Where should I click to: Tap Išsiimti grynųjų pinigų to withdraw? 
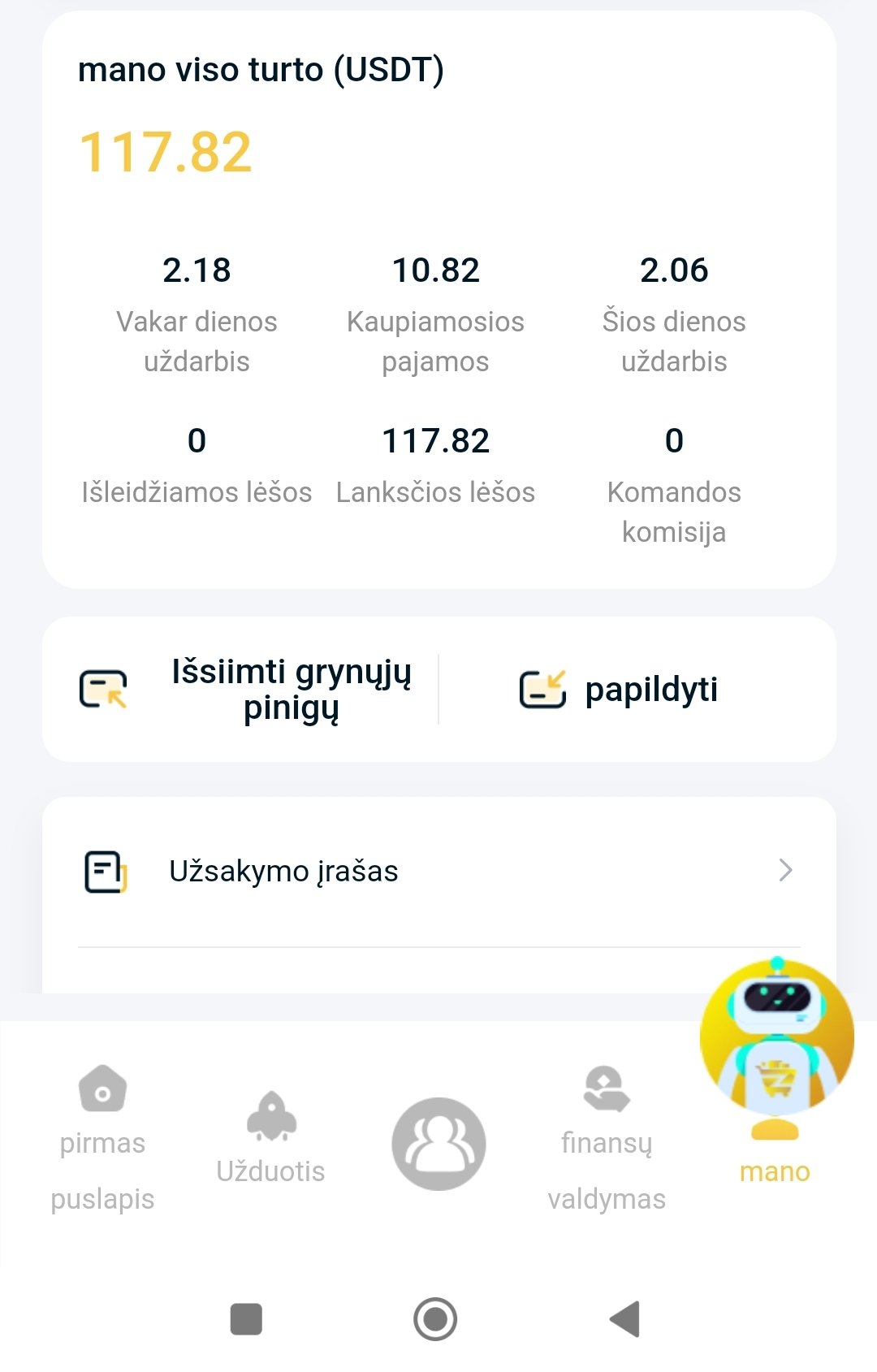291,690
